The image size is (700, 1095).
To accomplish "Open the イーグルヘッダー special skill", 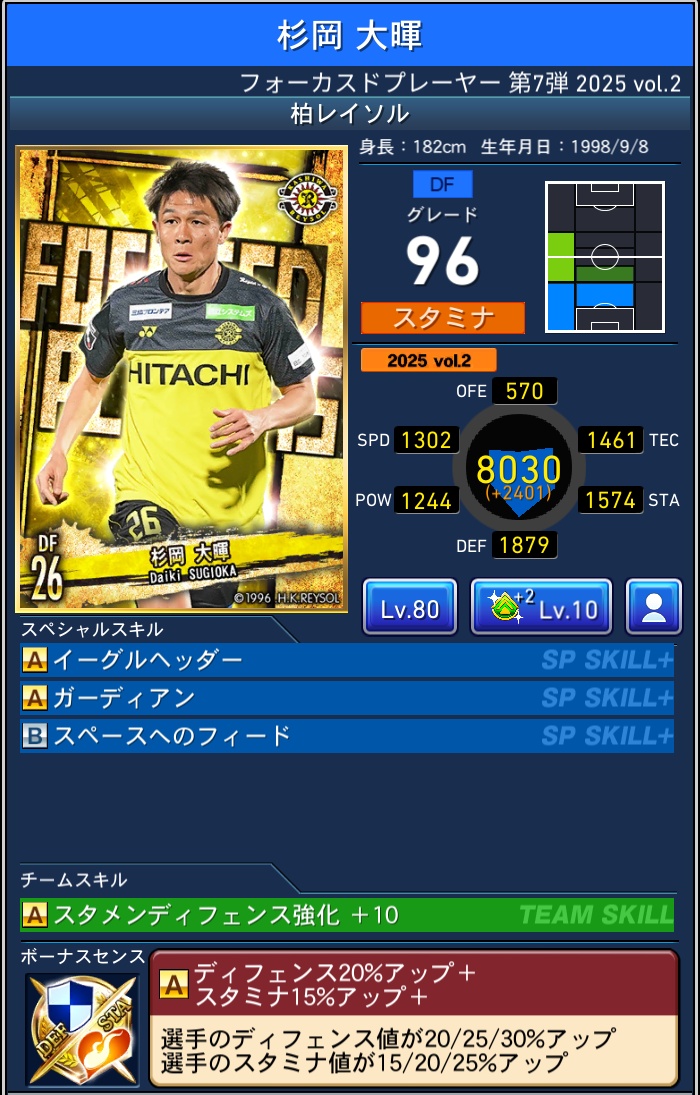I will (x=346, y=660).
